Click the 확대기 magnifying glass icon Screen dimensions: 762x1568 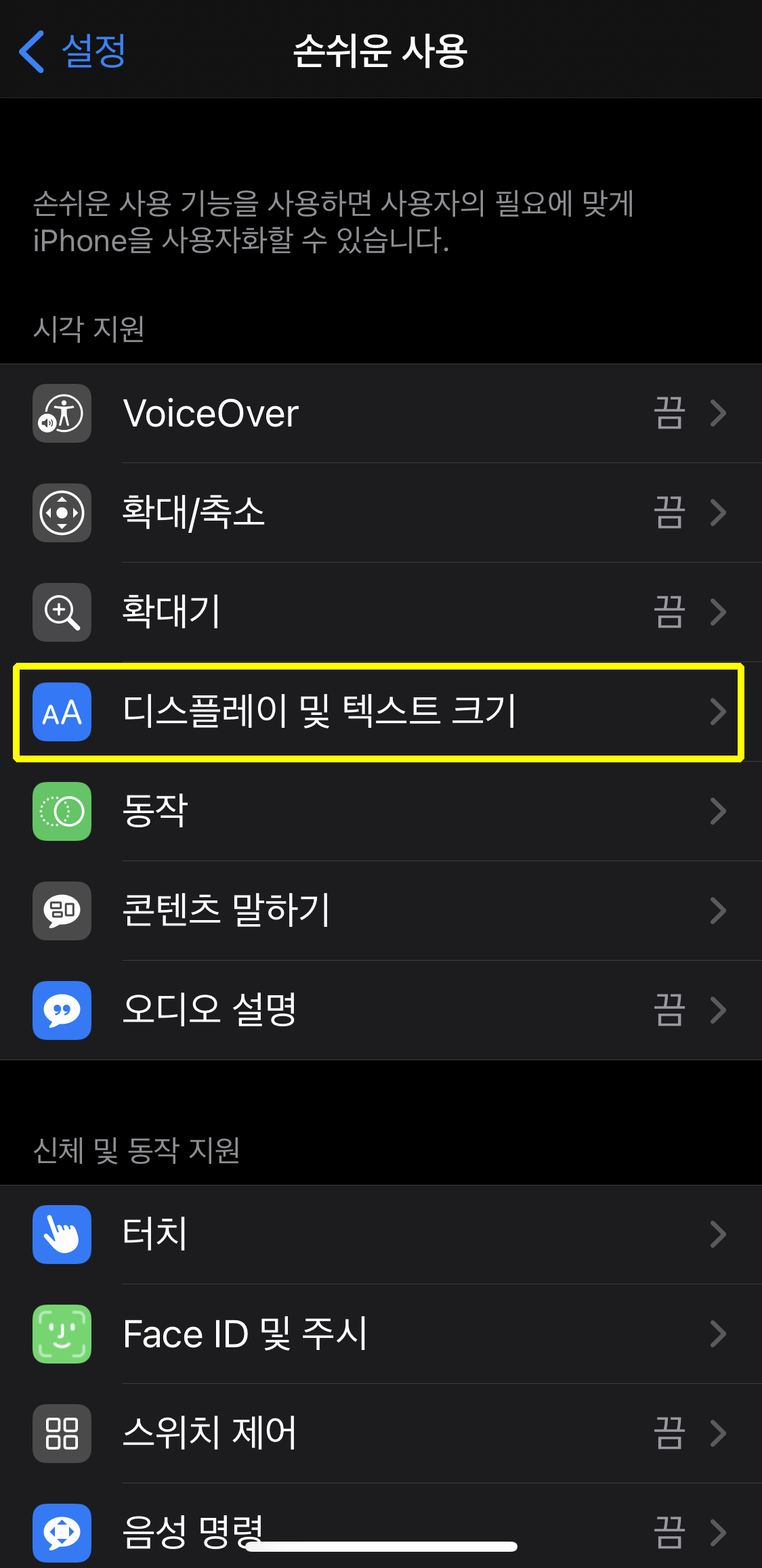tap(62, 612)
